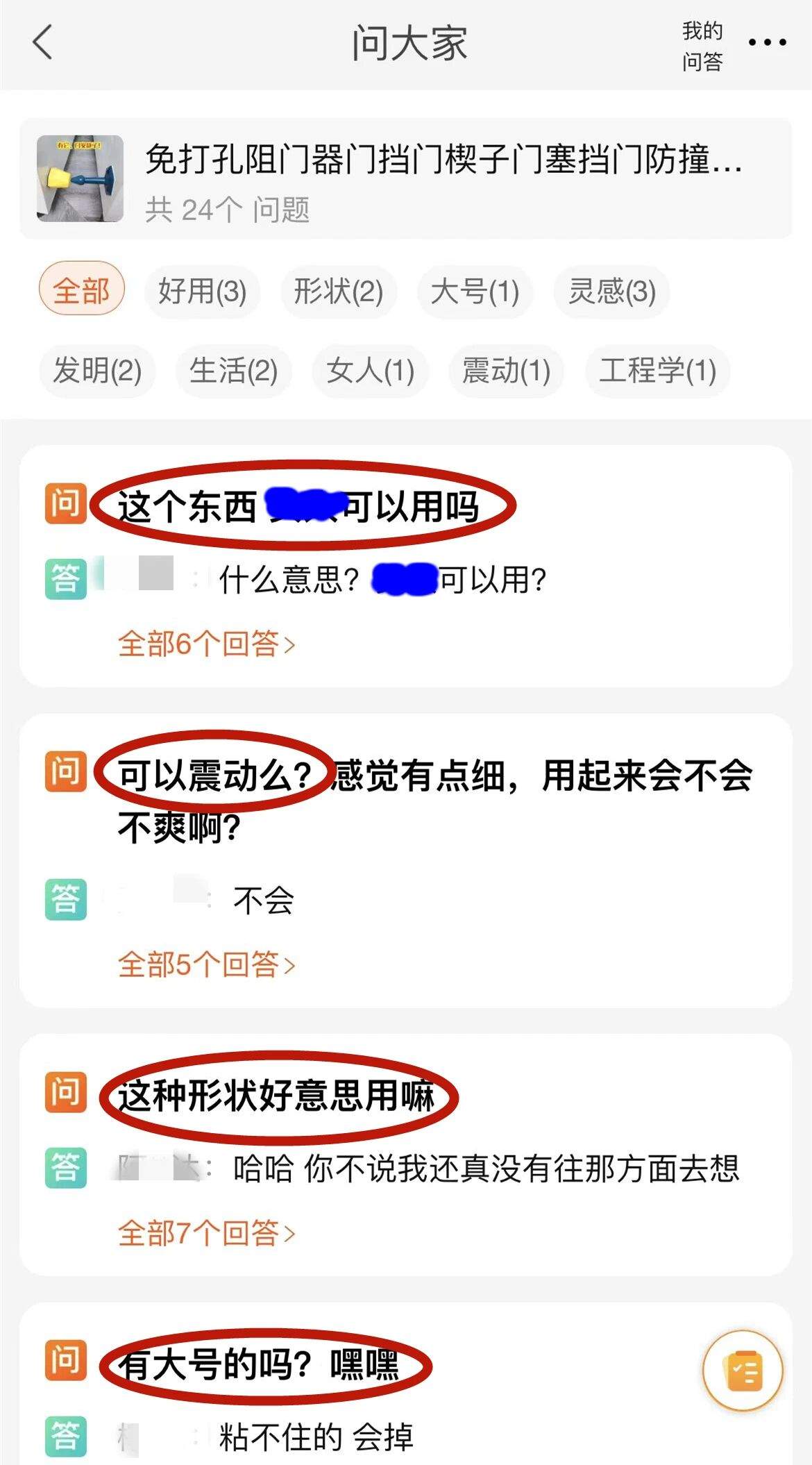Open the door stopper product card

point(406,178)
